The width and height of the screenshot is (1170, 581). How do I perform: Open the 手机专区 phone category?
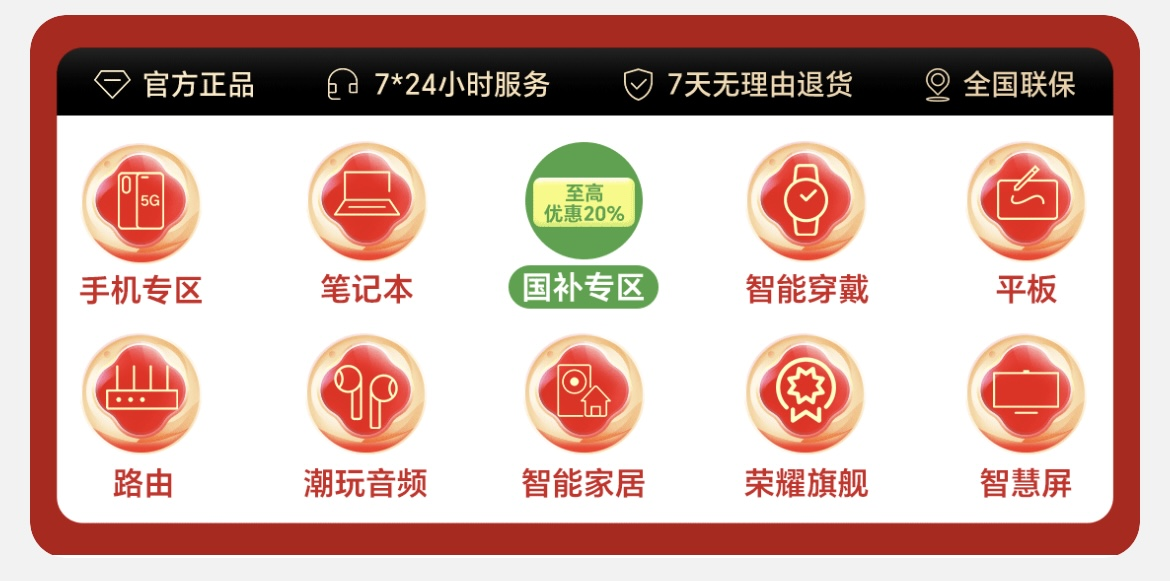tap(141, 204)
